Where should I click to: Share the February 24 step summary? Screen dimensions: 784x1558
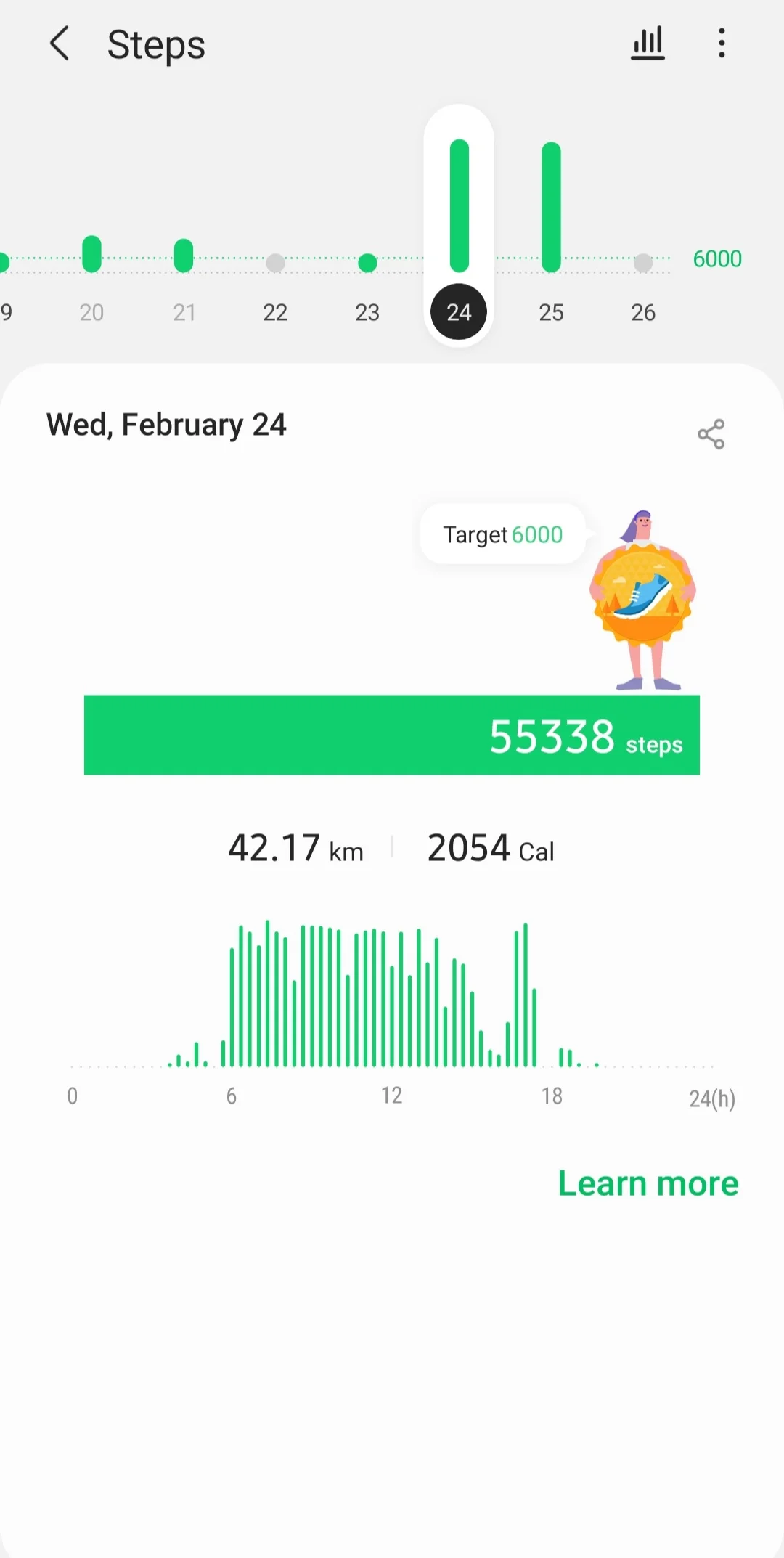tap(711, 434)
